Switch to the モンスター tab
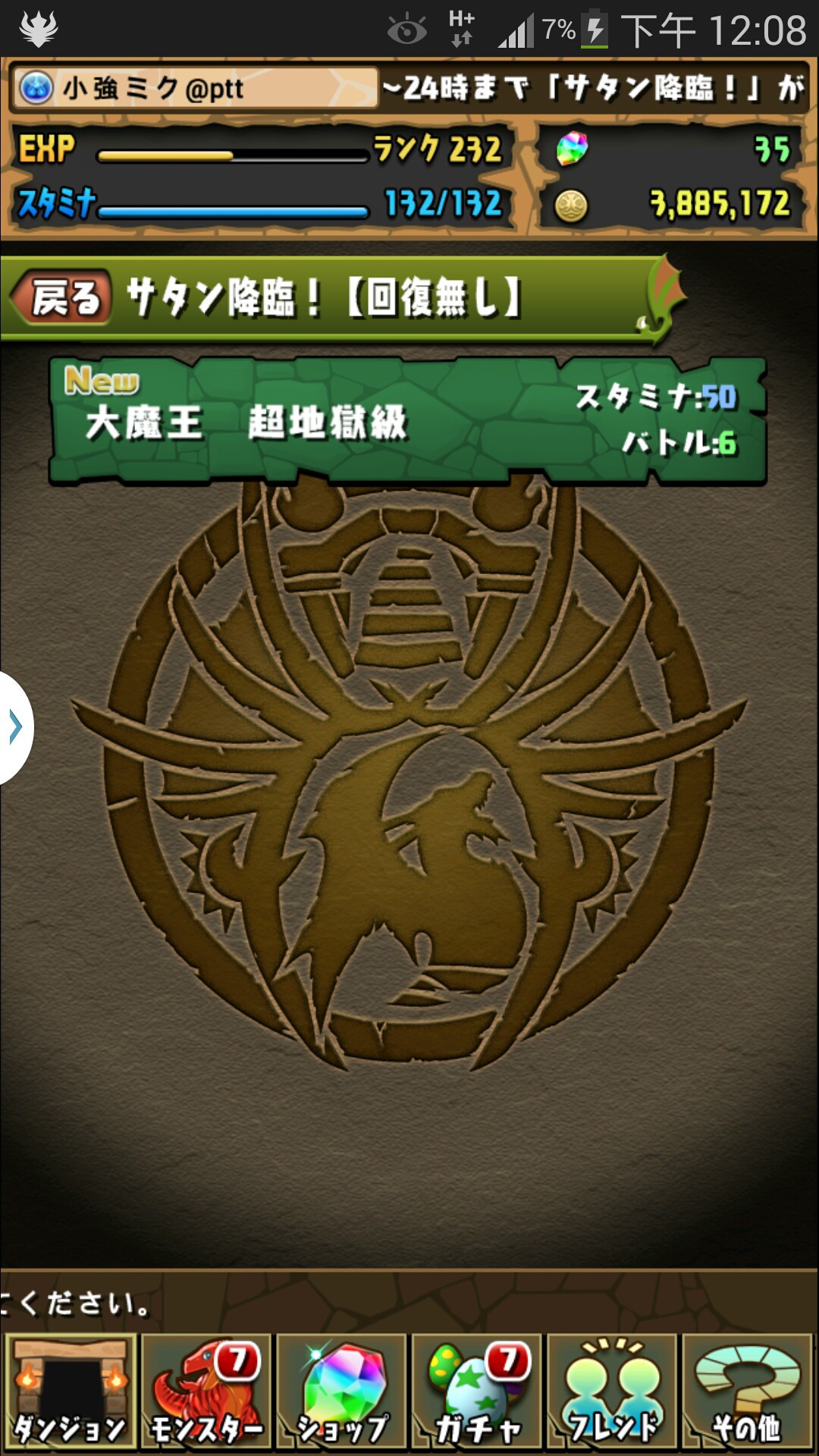The image size is (819, 1456). click(206, 1392)
